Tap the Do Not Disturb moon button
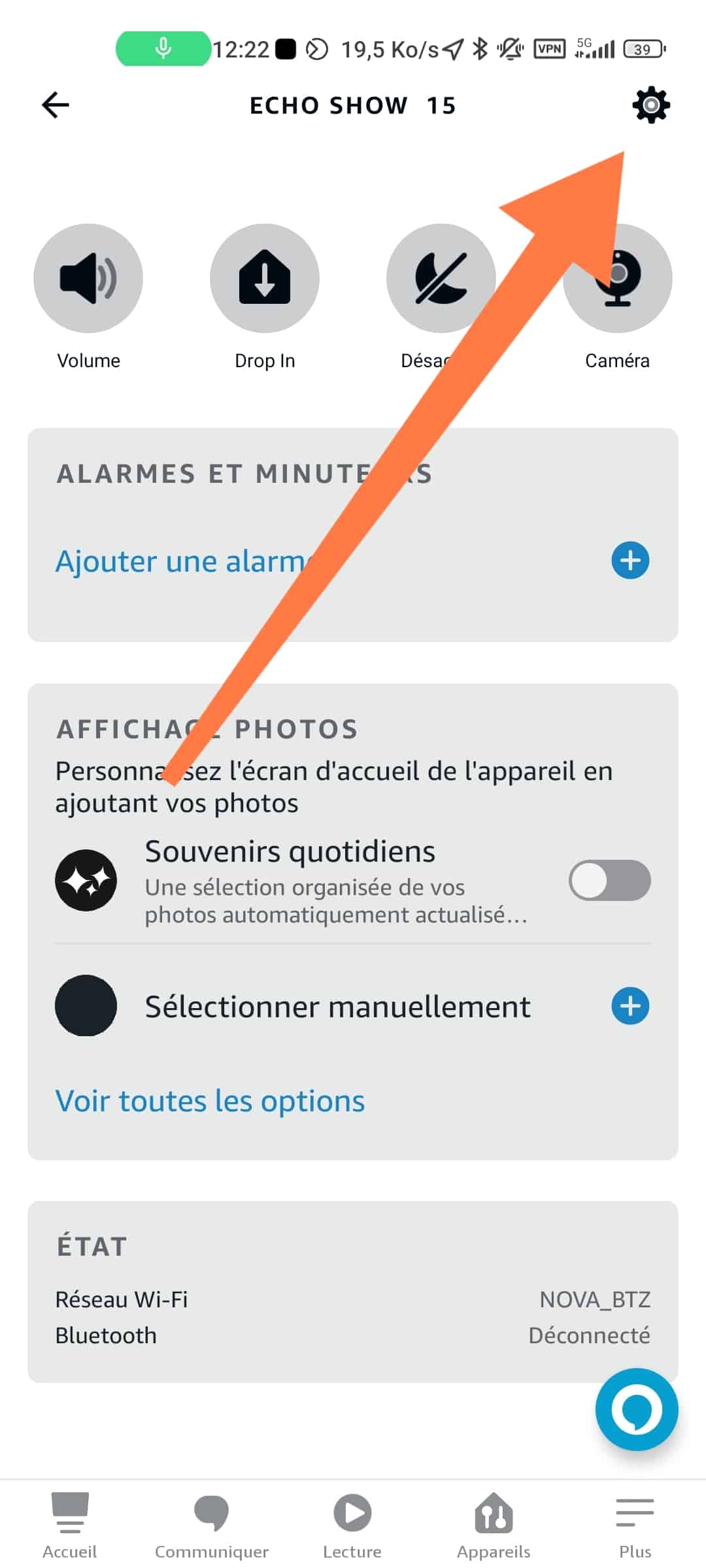Screen dimensions: 706x1568 pos(441,278)
